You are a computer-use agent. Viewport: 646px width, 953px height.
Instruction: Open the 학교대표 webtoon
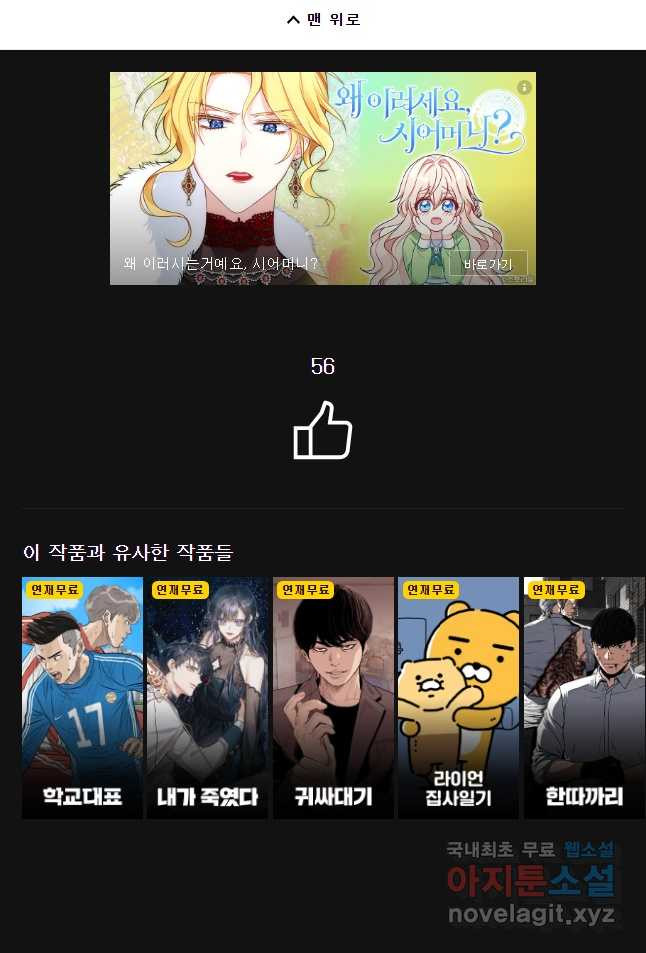tap(82, 697)
